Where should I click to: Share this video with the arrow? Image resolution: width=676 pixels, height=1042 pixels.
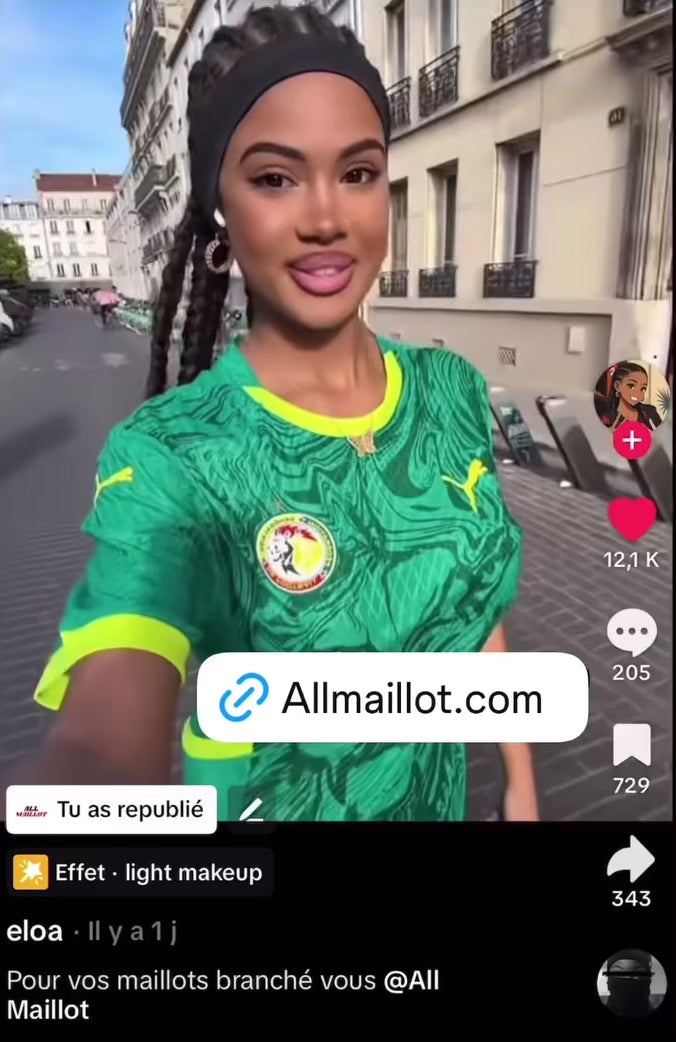(x=631, y=859)
